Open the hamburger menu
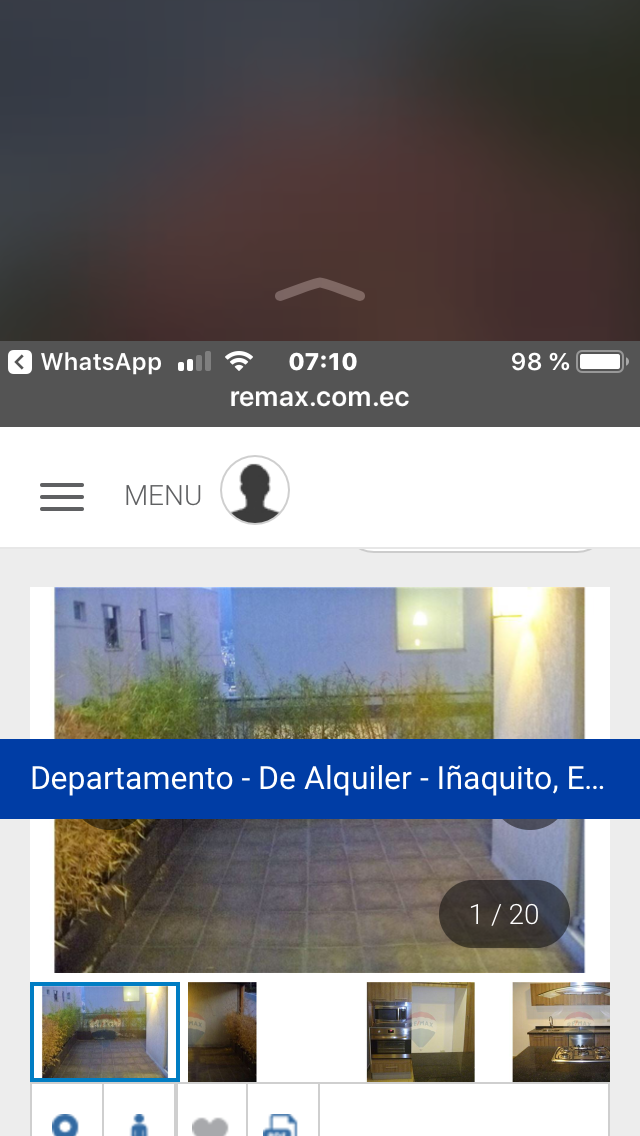 62,496
